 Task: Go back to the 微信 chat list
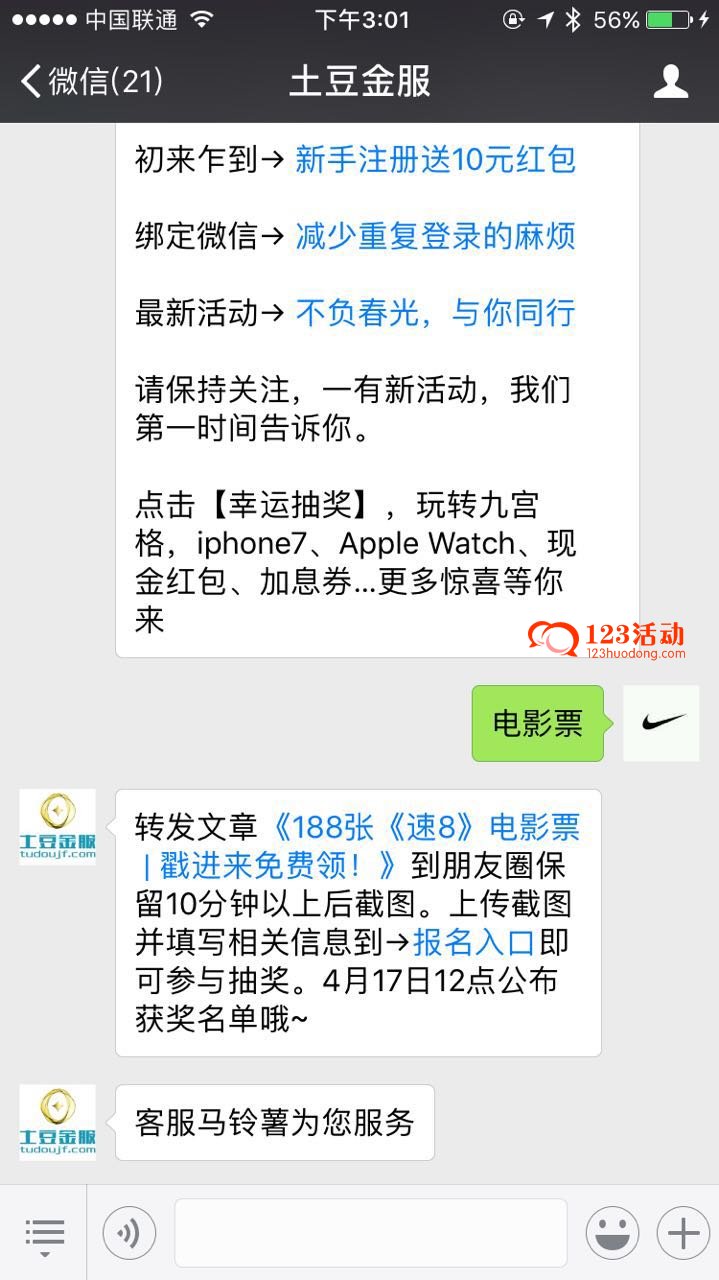click(90, 81)
